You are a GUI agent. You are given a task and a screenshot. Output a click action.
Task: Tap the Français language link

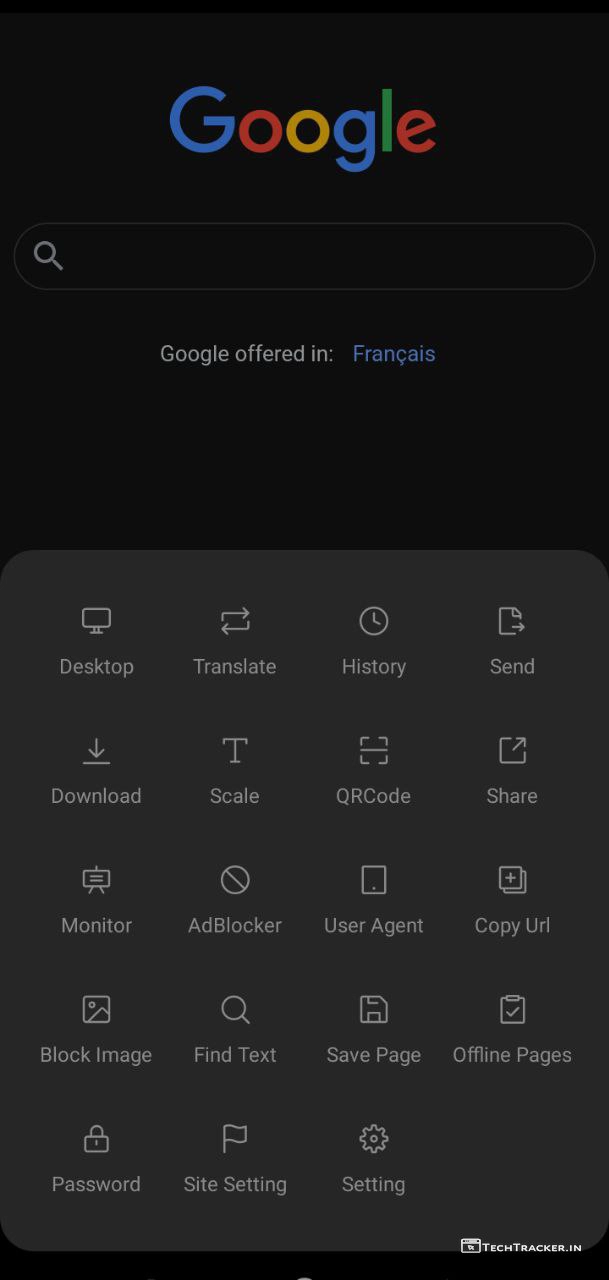394,354
